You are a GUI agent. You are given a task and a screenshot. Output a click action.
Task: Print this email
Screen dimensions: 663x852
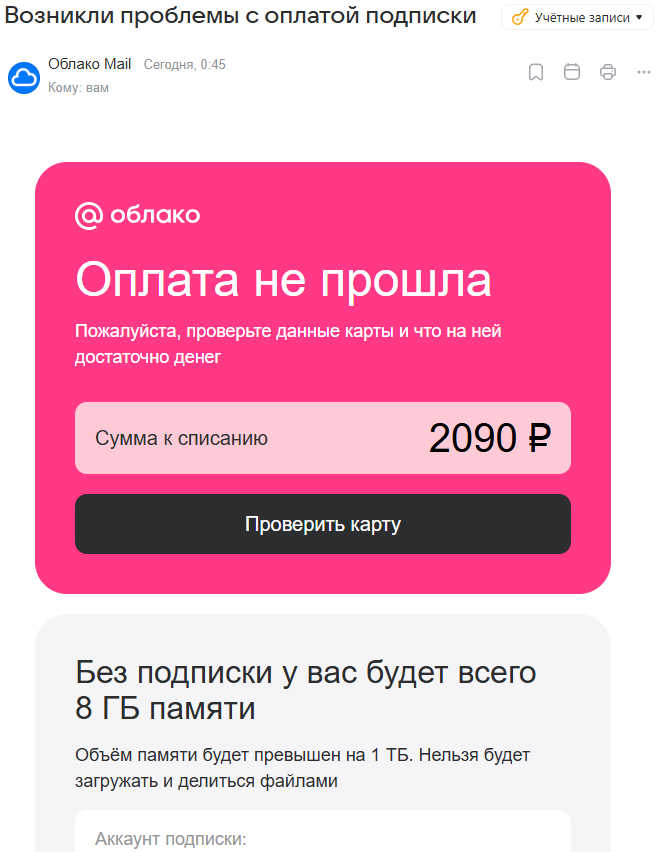click(608, 72)
